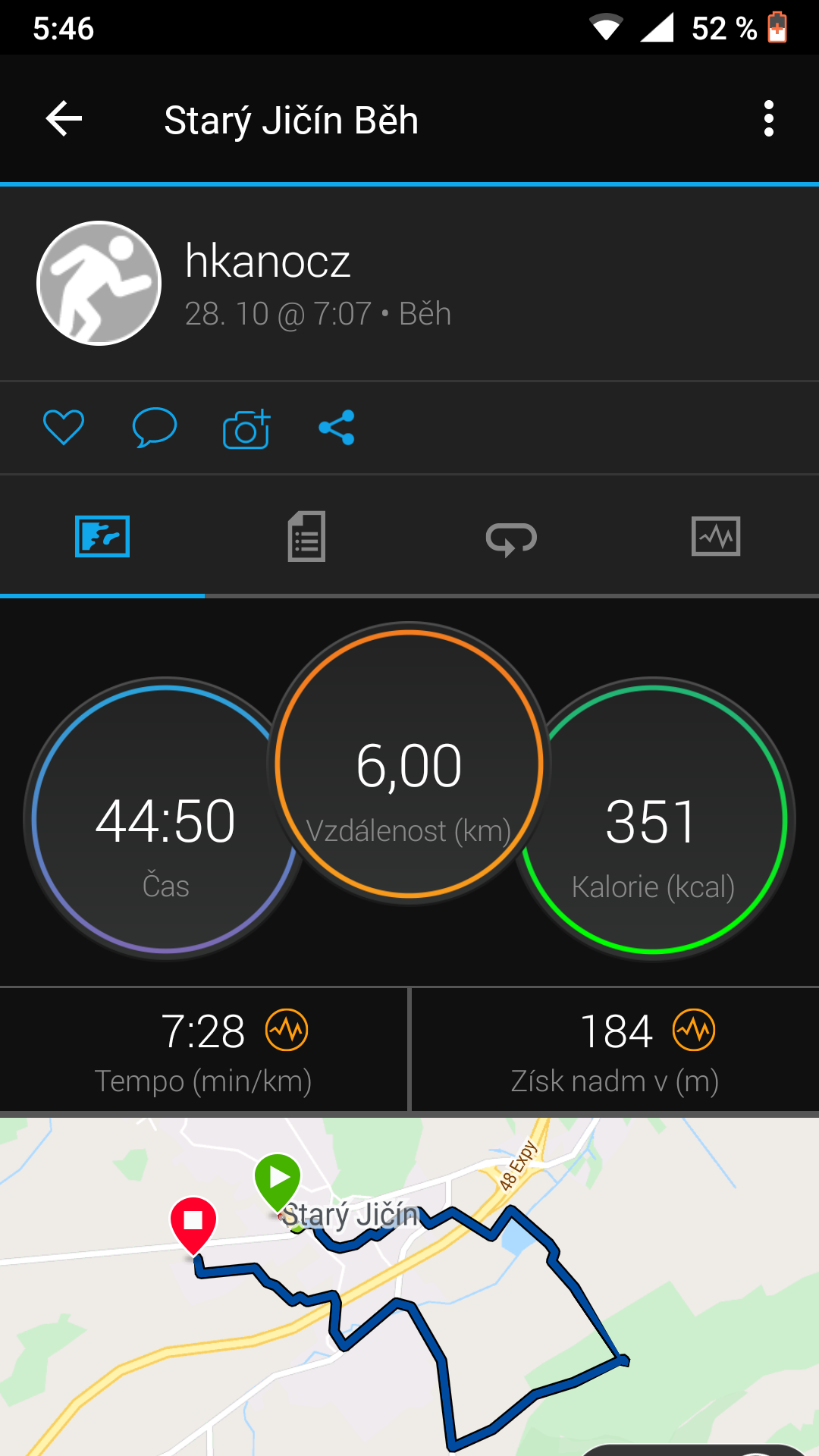Like this activity with the heart
Image resolution: width=819 pixels, height=1456 pixels.
(x=64, y=428)
